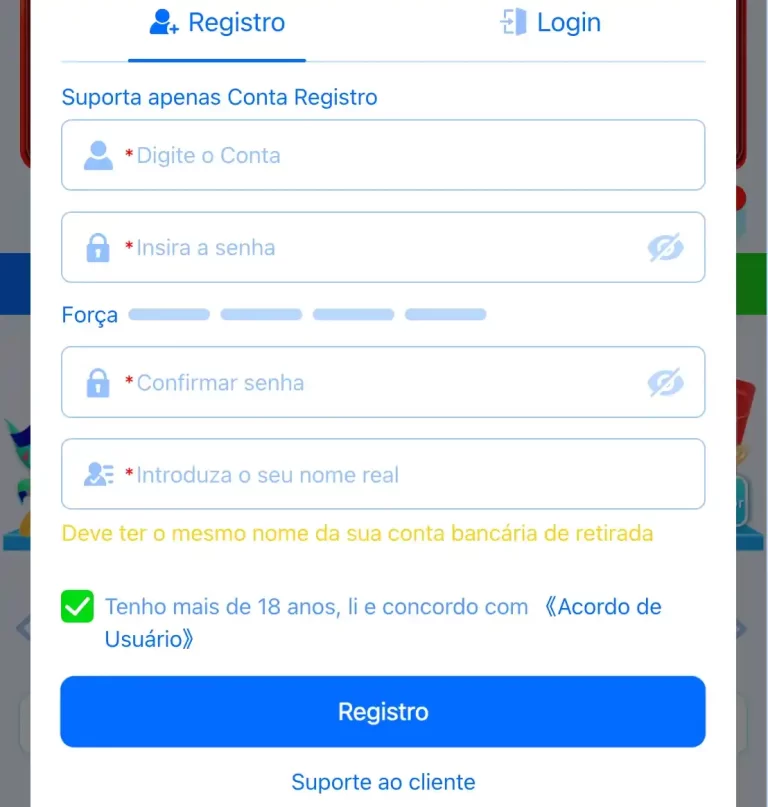Open the Acordo de Usuário agreement
Image resolution: width=768 pixels, height=807 pixels.
603,606
